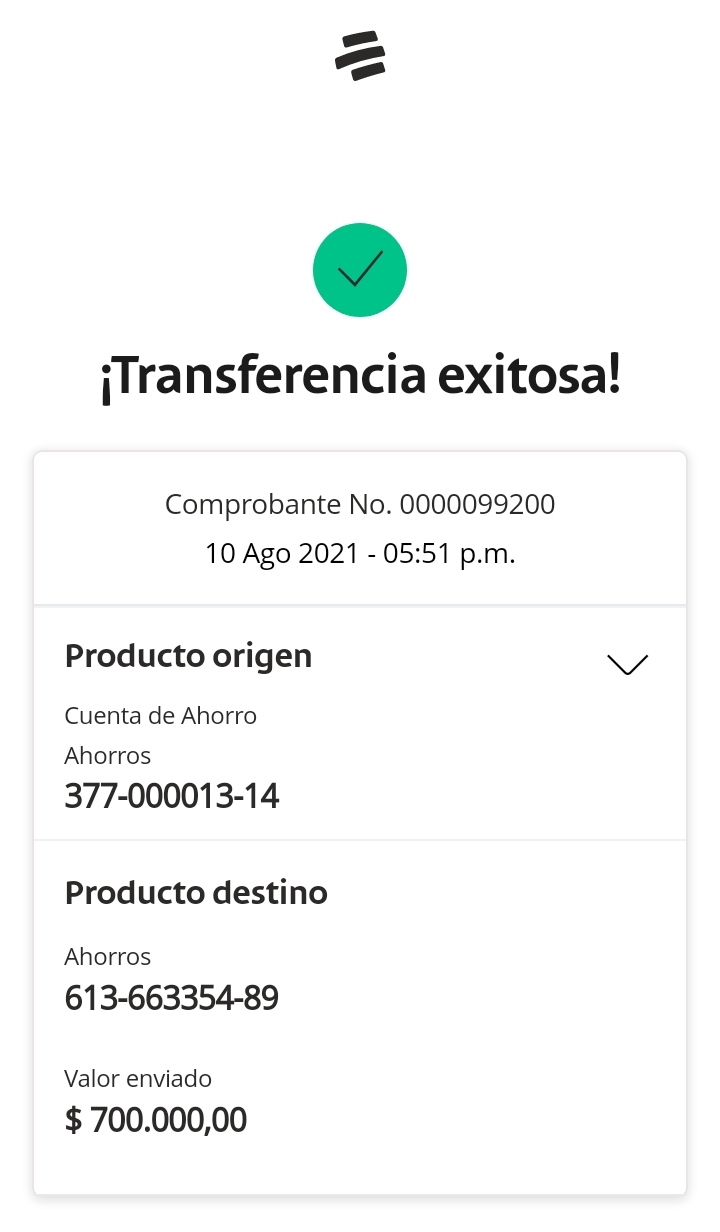Expand the Producto origen details chevron

point(627,664)
